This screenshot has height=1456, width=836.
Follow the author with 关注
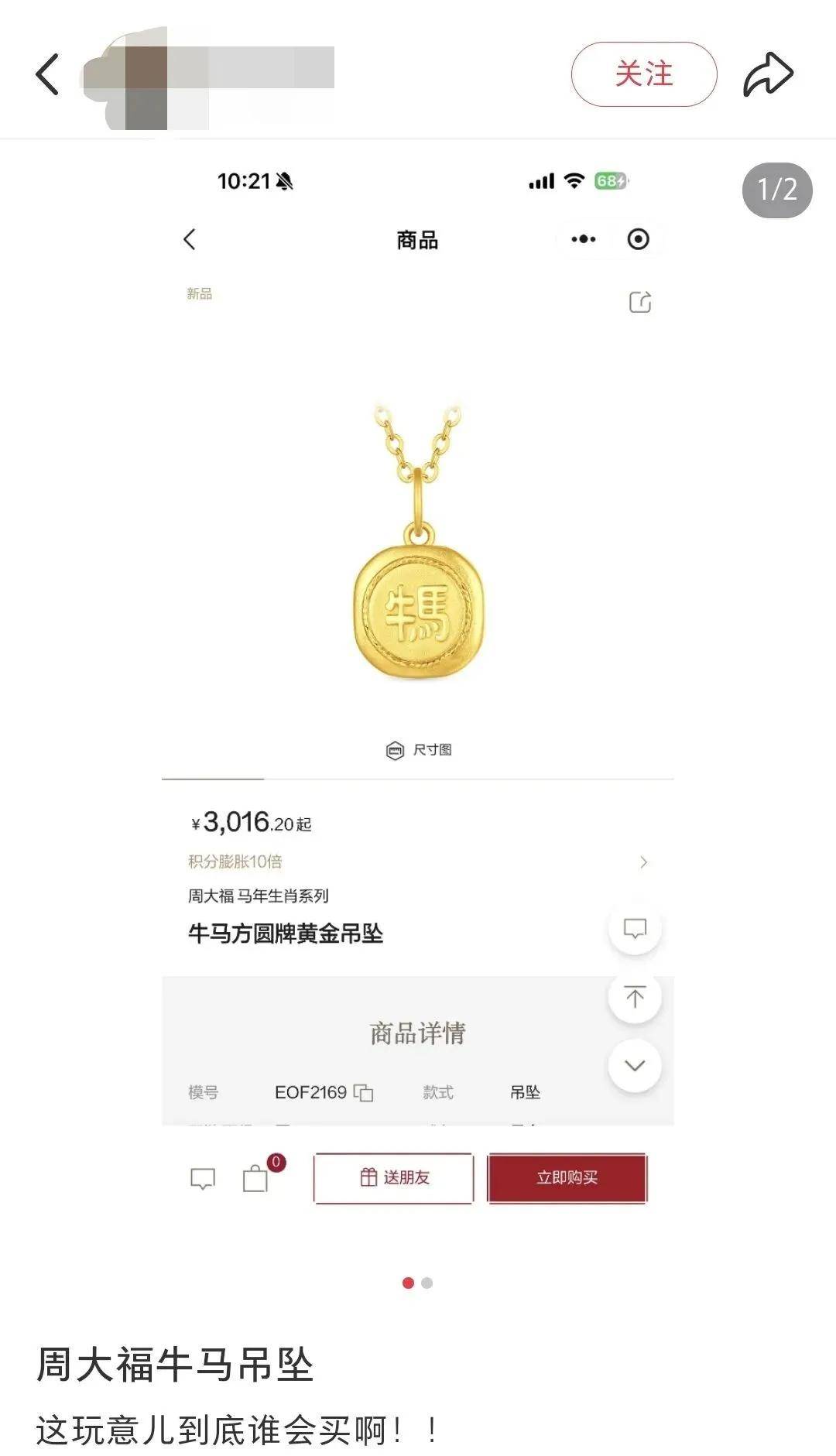point(643,74)
